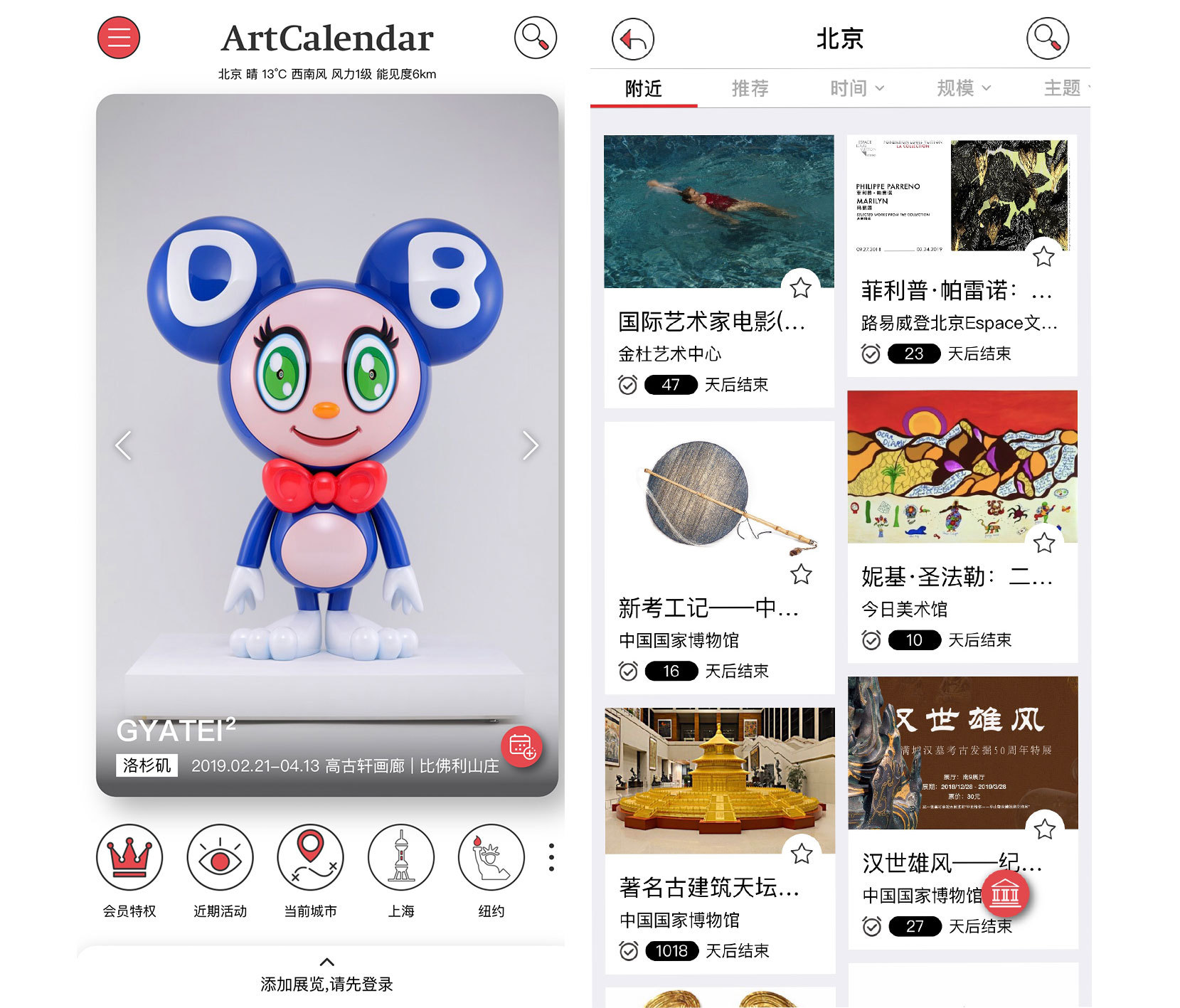Expand the 规模 filter dropdown
Image resolution: width=1180 pixels, height=1008 pixels.
[x=963, y=88]
